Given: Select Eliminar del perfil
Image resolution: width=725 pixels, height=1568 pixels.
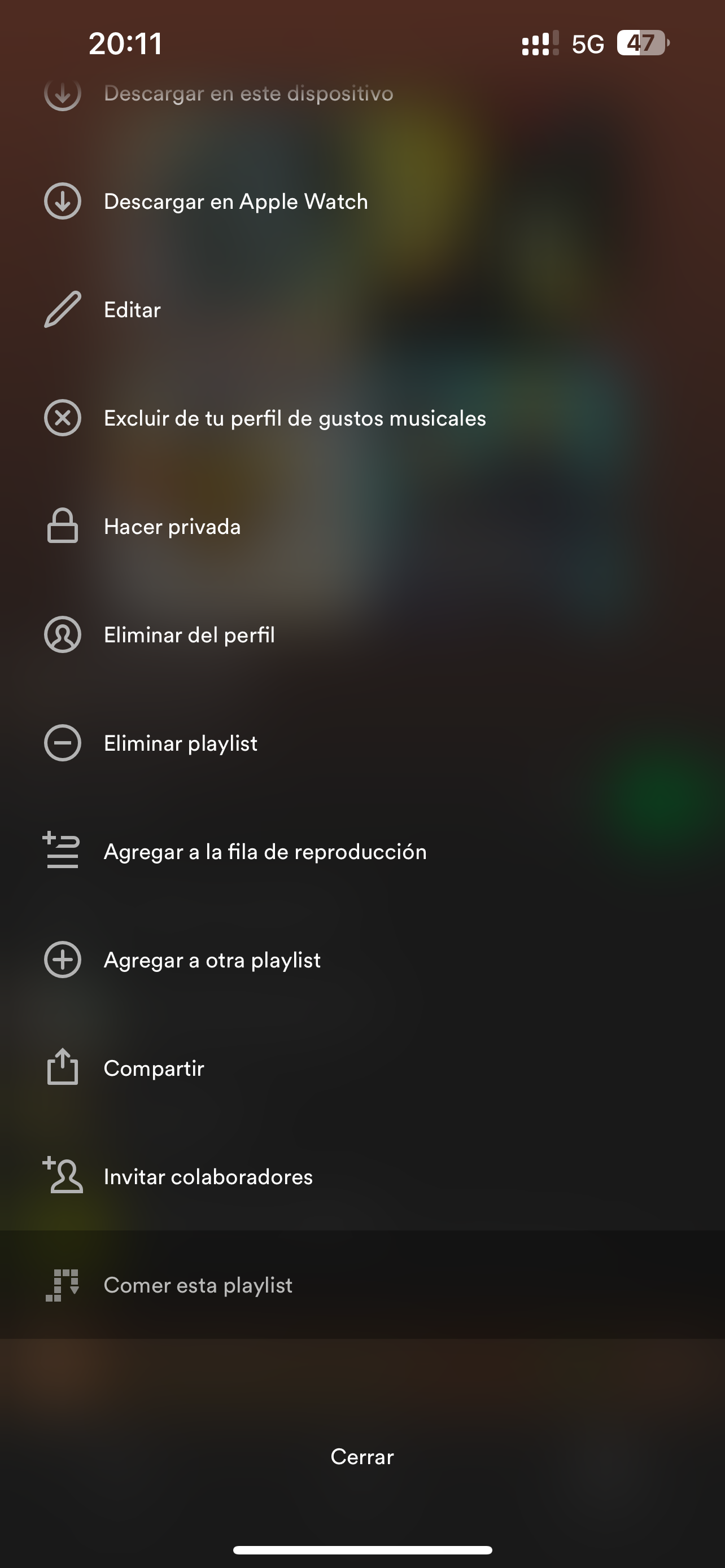Looking at the screenshot, I should (x=189, y=635).
